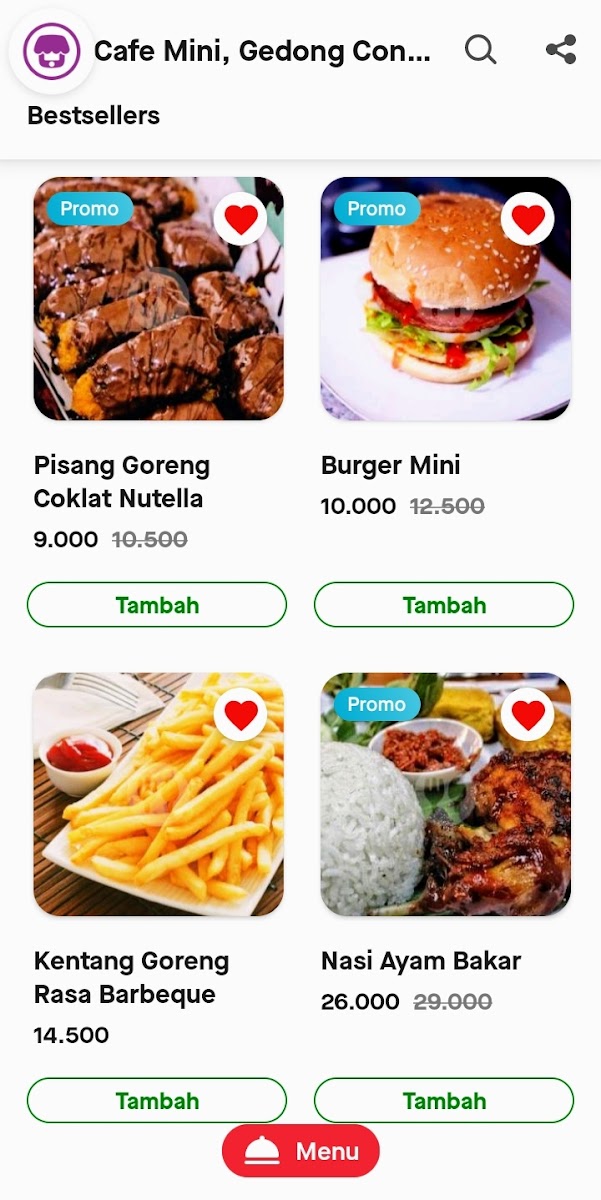
Task: Toggle favorite for Nasi Ayam Bakar
Action: [527, 715]
